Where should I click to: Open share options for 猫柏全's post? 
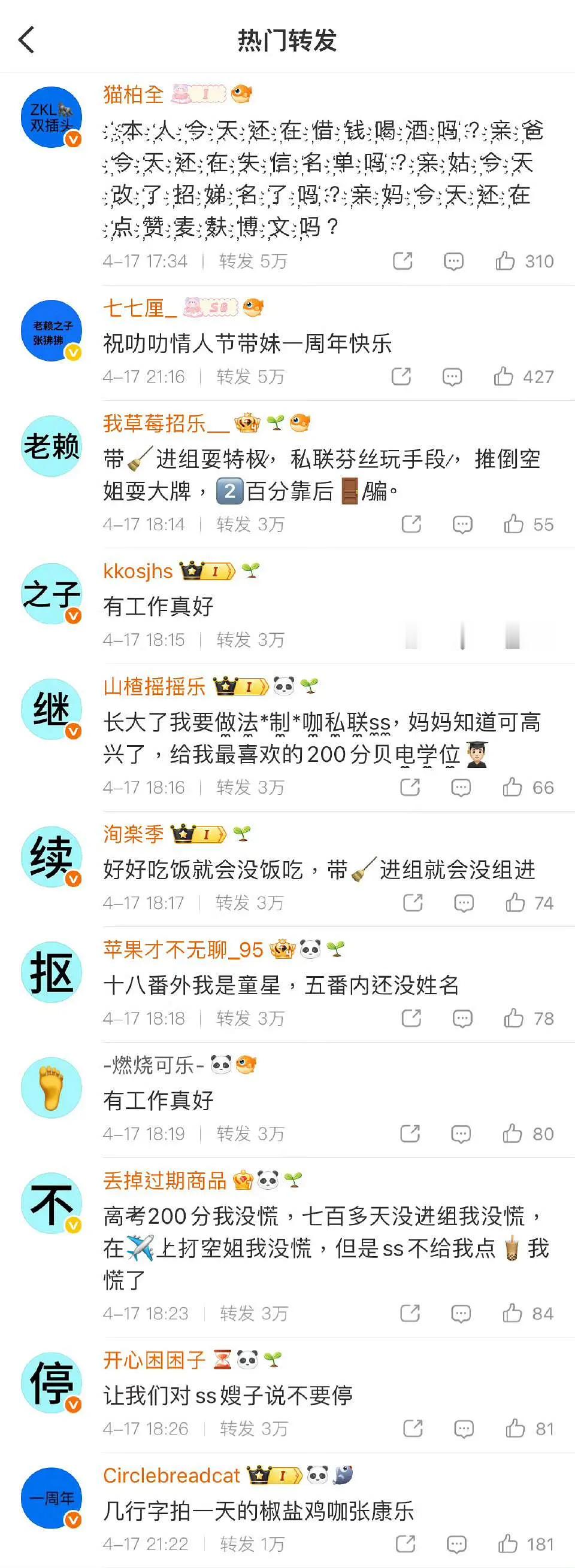coord(402,261)
